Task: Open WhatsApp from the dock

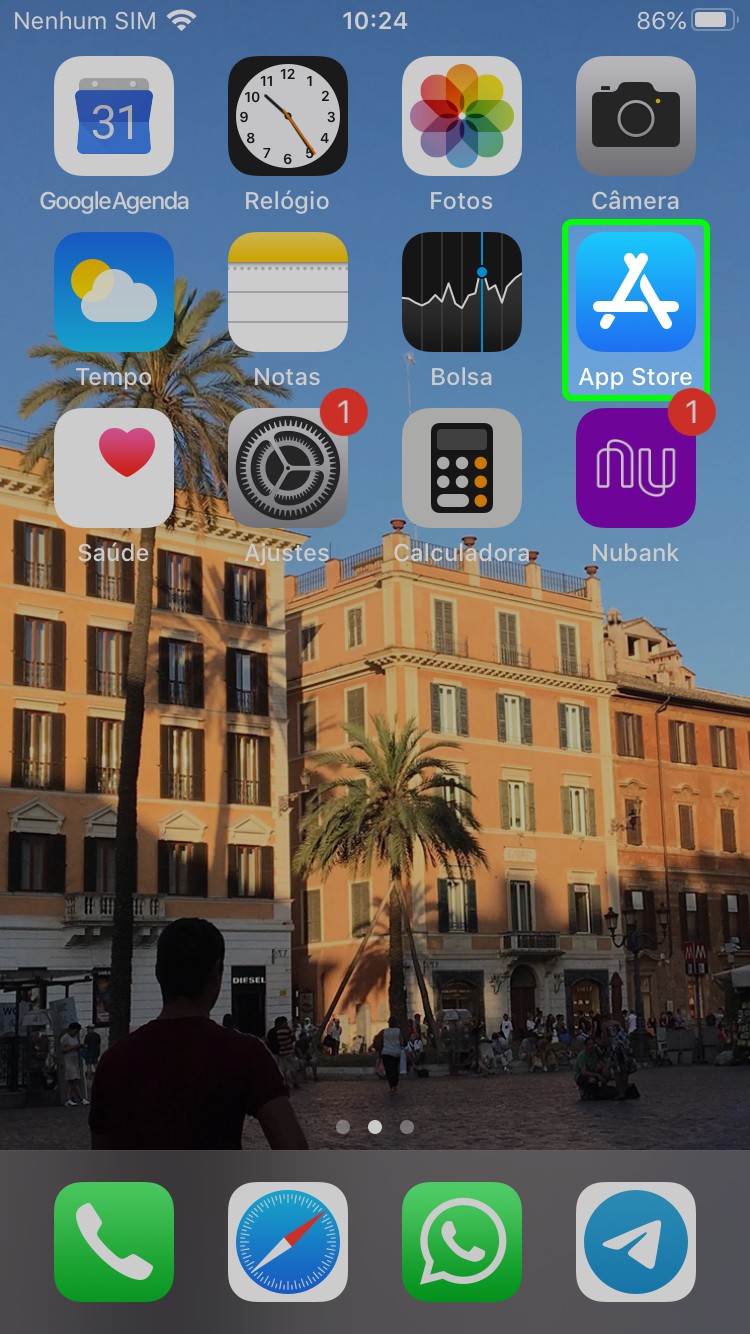Action: click(462, 1242)
